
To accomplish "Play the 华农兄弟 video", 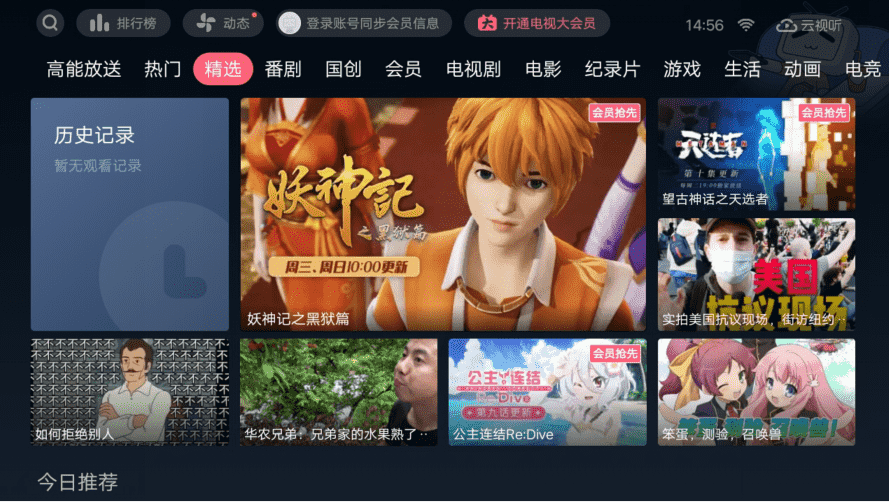I will pyautogui.click(x=338, y=391).
